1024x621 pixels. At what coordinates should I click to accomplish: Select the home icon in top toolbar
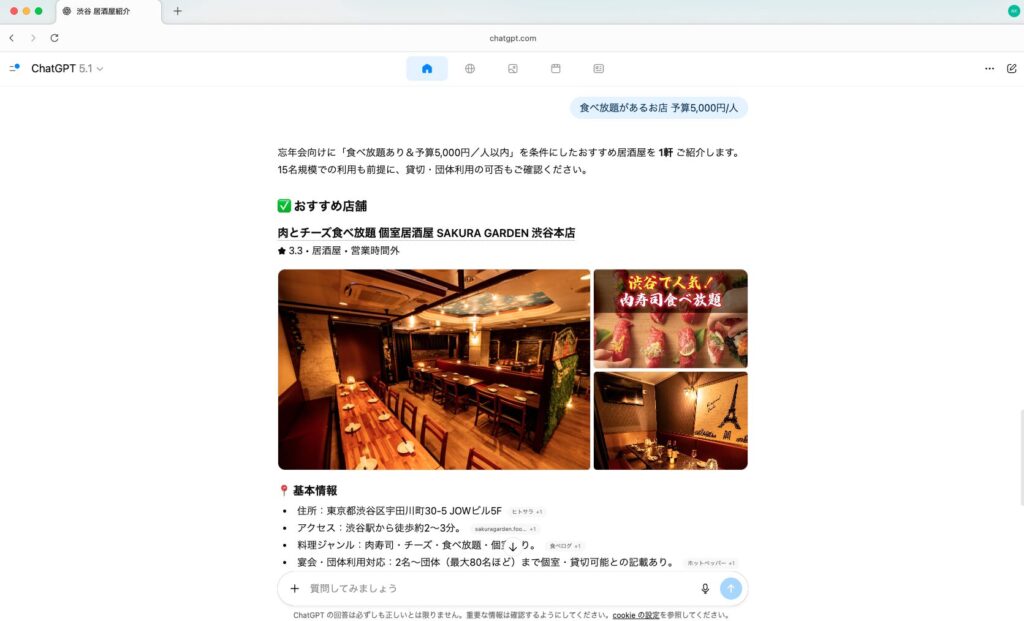click(x=427, y=68)
